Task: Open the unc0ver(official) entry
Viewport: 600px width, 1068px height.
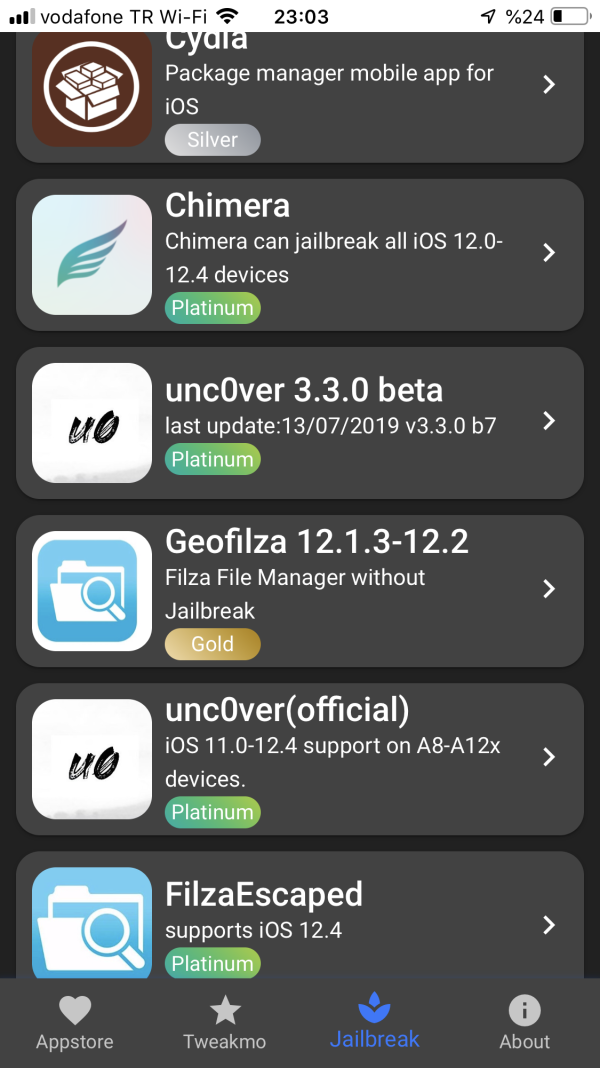Action: (x=300, y=758)
